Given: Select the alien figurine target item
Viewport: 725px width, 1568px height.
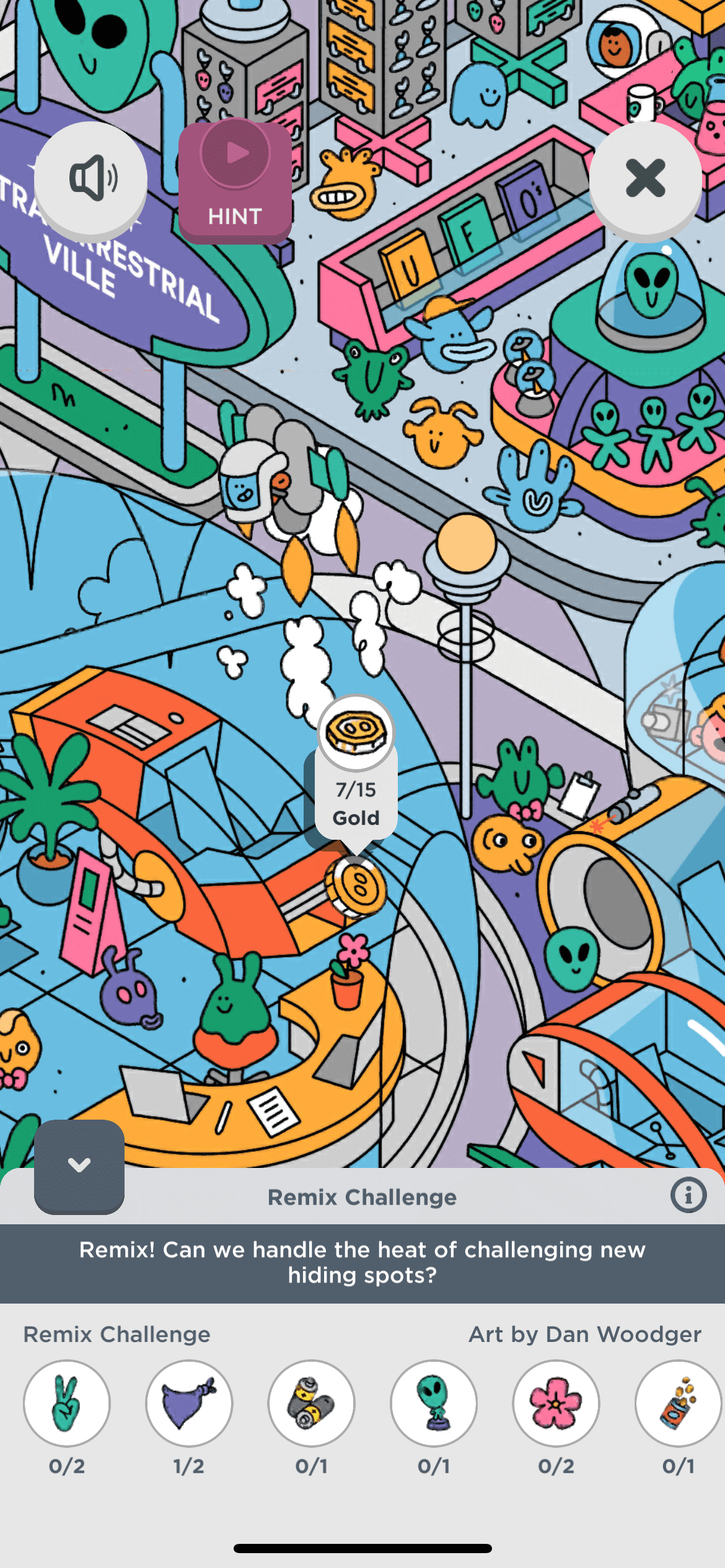Looking at the screenshot, I should coord(434,1403).
